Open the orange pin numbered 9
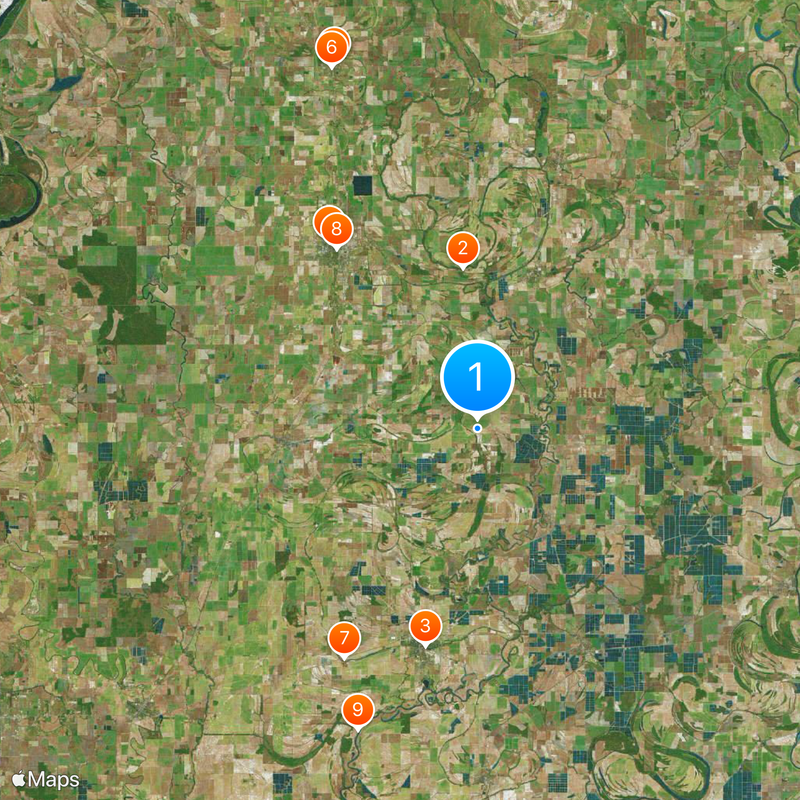The image size is (800, 800). tap(357, 709)
